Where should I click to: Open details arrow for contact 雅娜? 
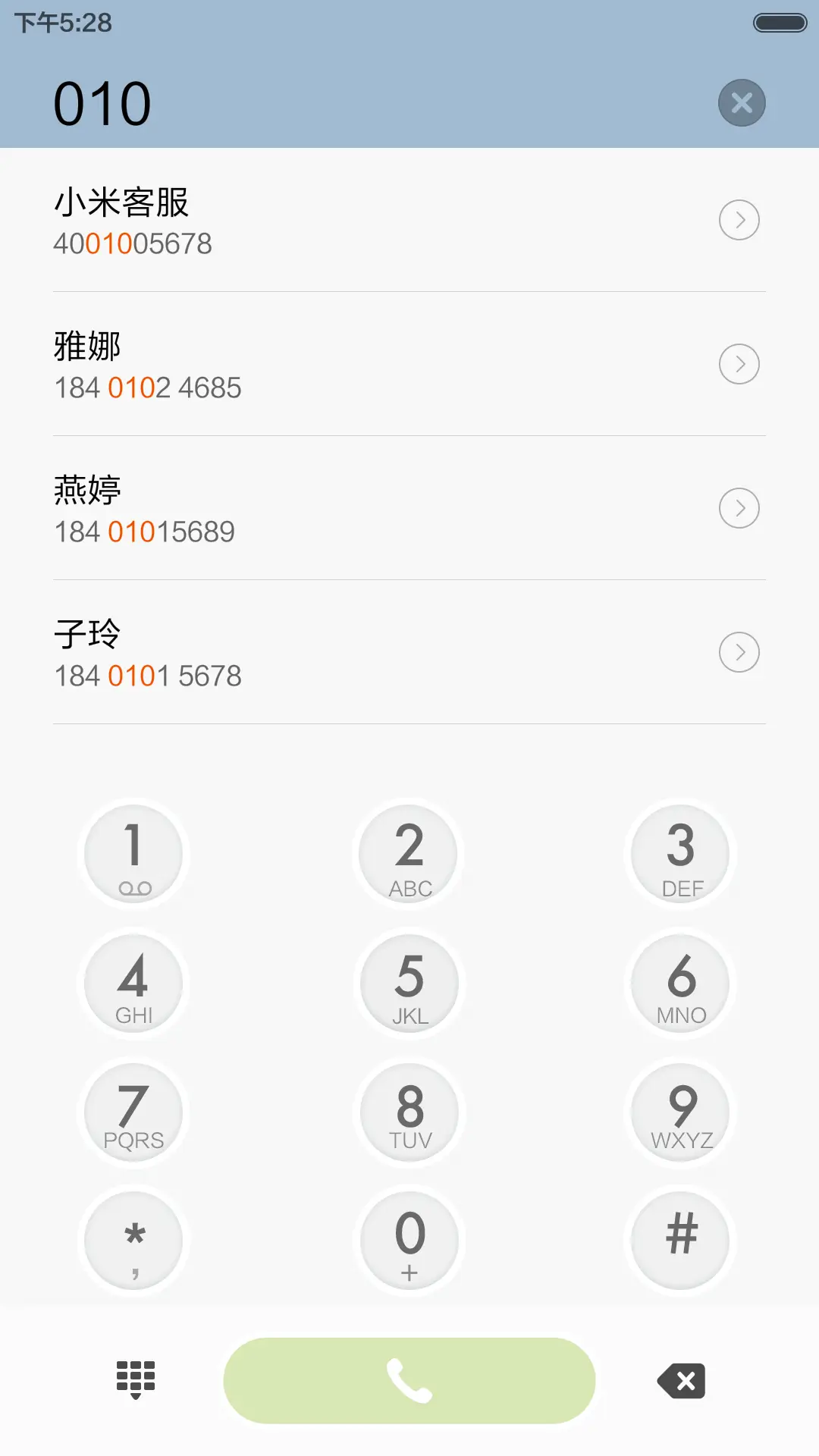click(739, 364)
